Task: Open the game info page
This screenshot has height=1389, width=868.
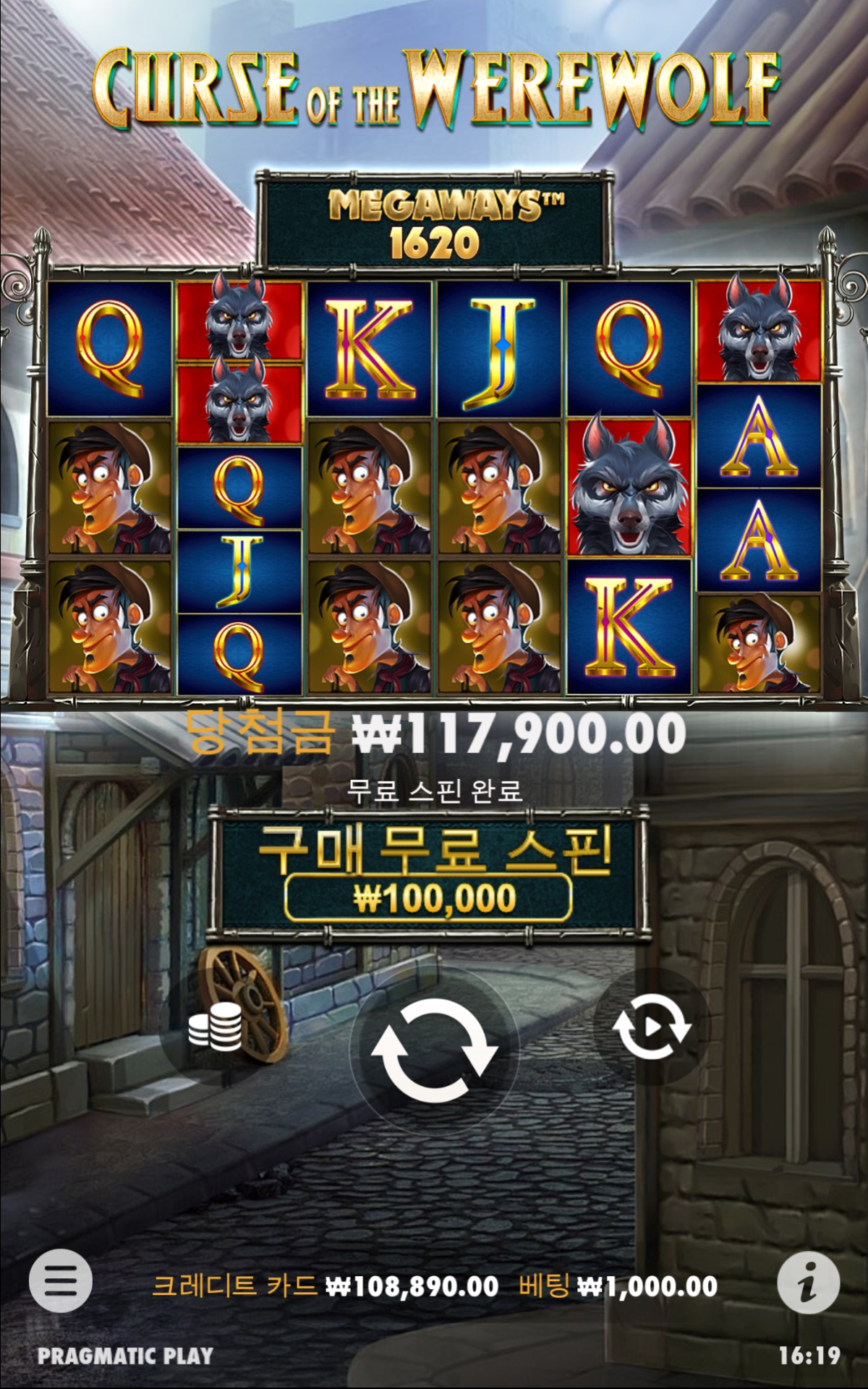Action: (809, 1282)
